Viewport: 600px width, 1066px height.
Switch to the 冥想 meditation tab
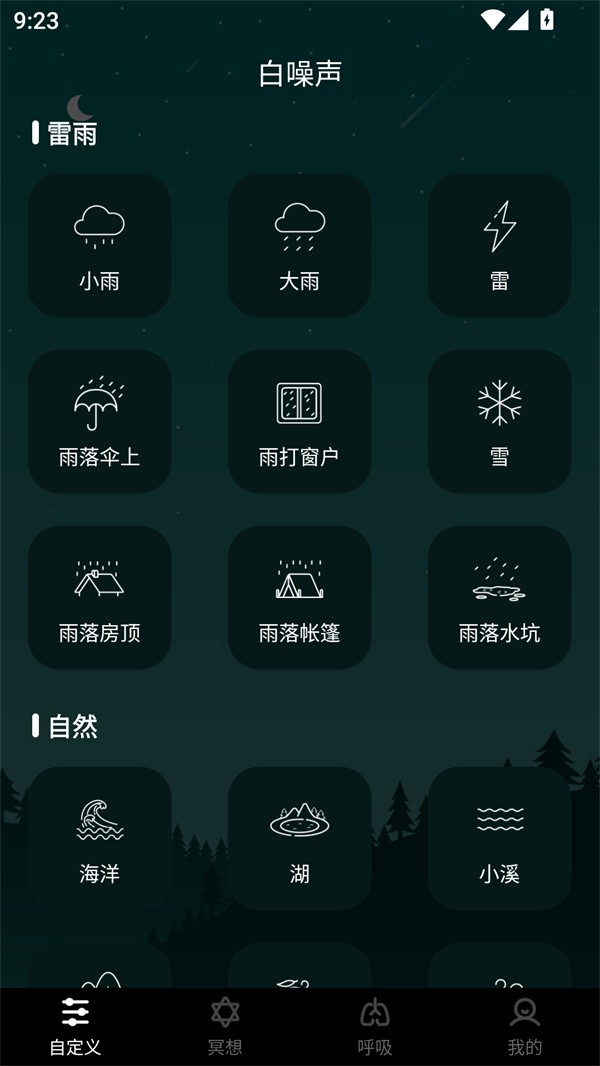point(225,1027)
